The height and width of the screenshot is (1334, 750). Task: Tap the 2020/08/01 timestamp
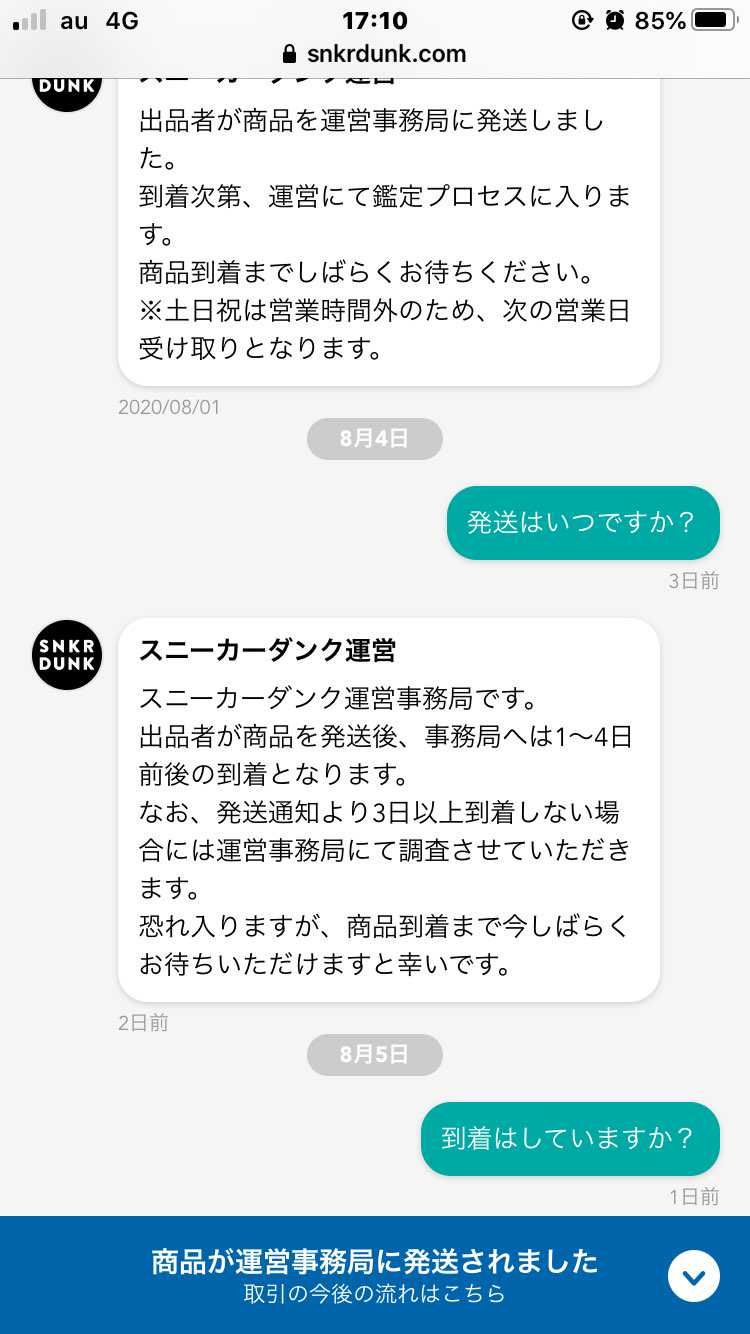[168, 406]
